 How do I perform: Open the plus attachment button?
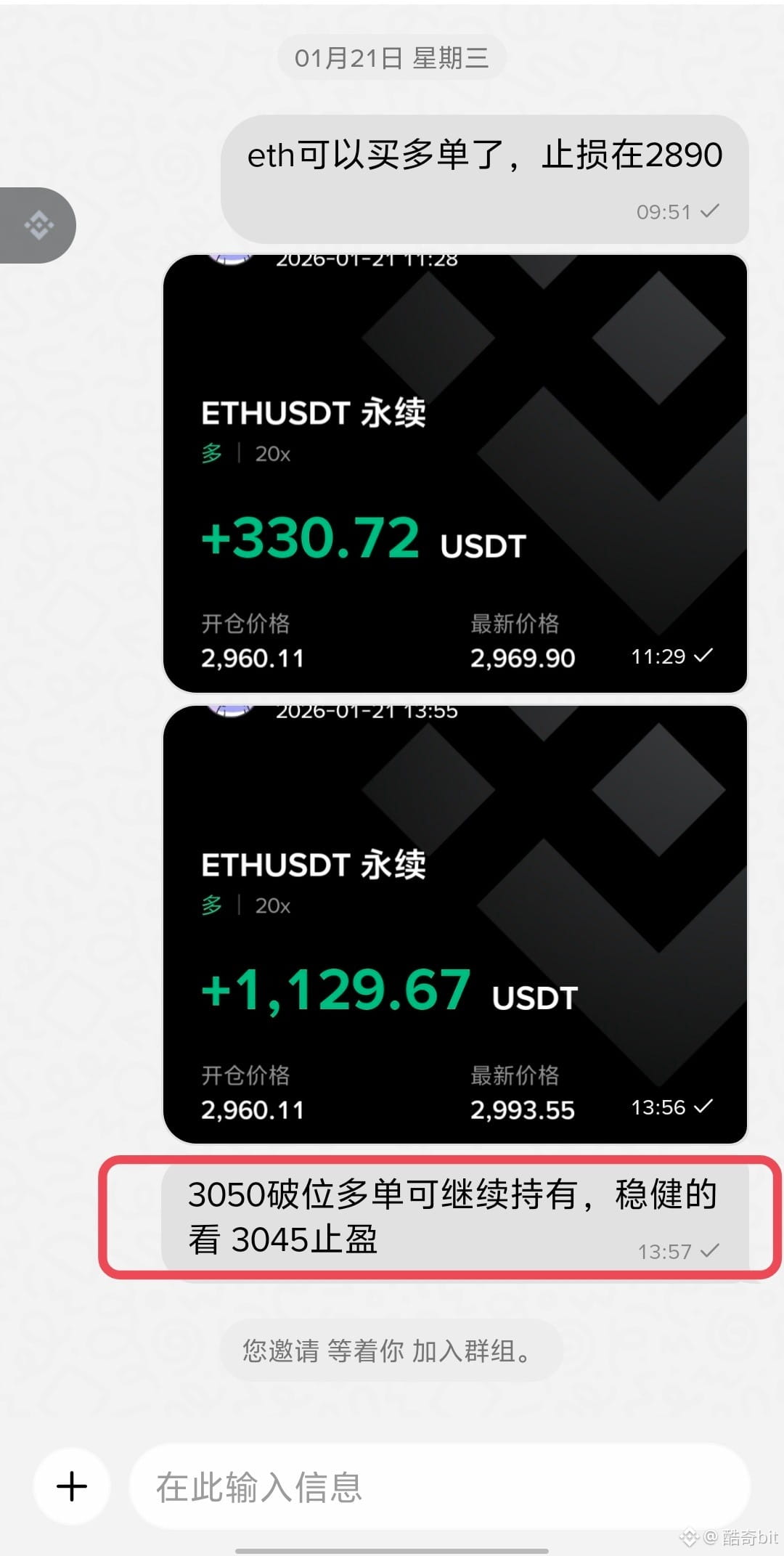pos(72,1486)
